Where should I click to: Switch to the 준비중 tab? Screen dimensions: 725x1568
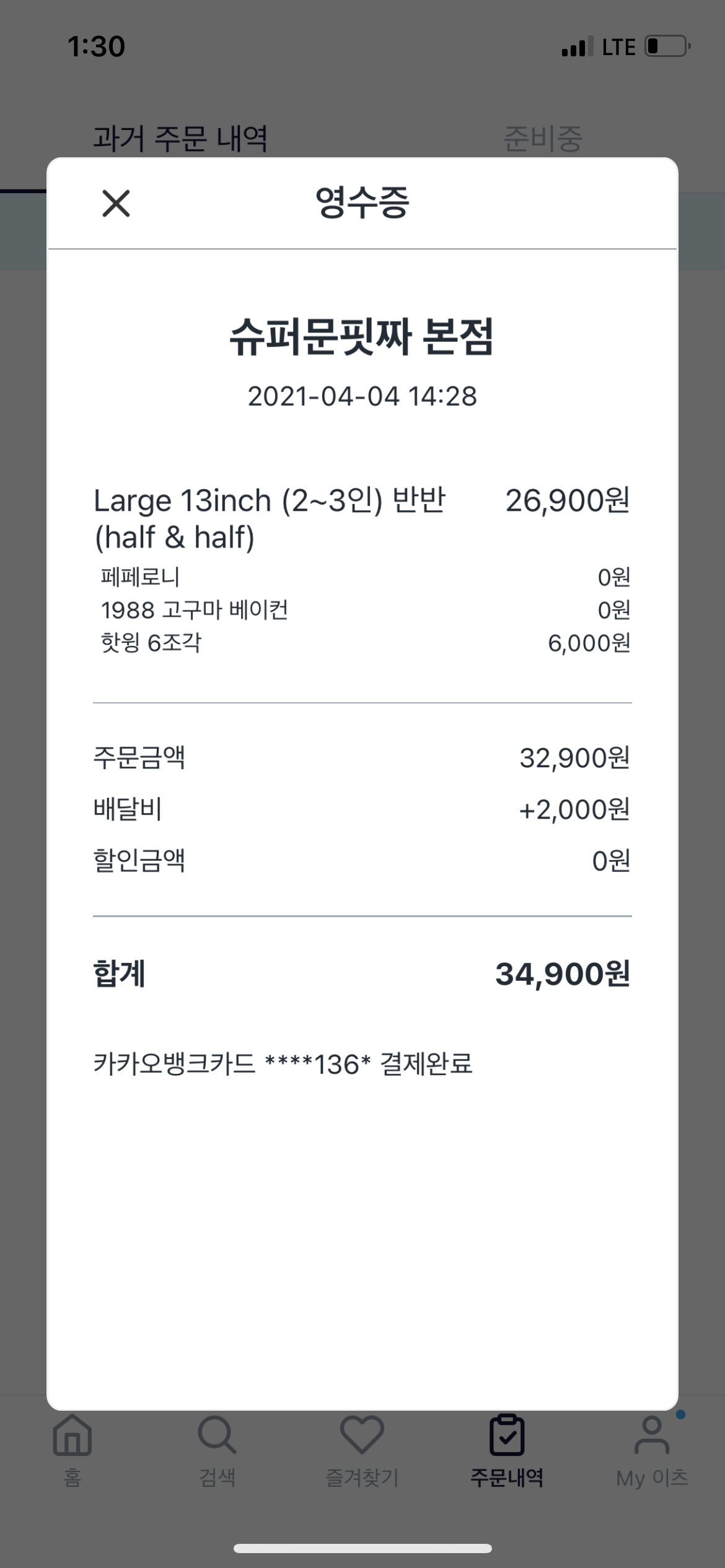coord(543,139)
